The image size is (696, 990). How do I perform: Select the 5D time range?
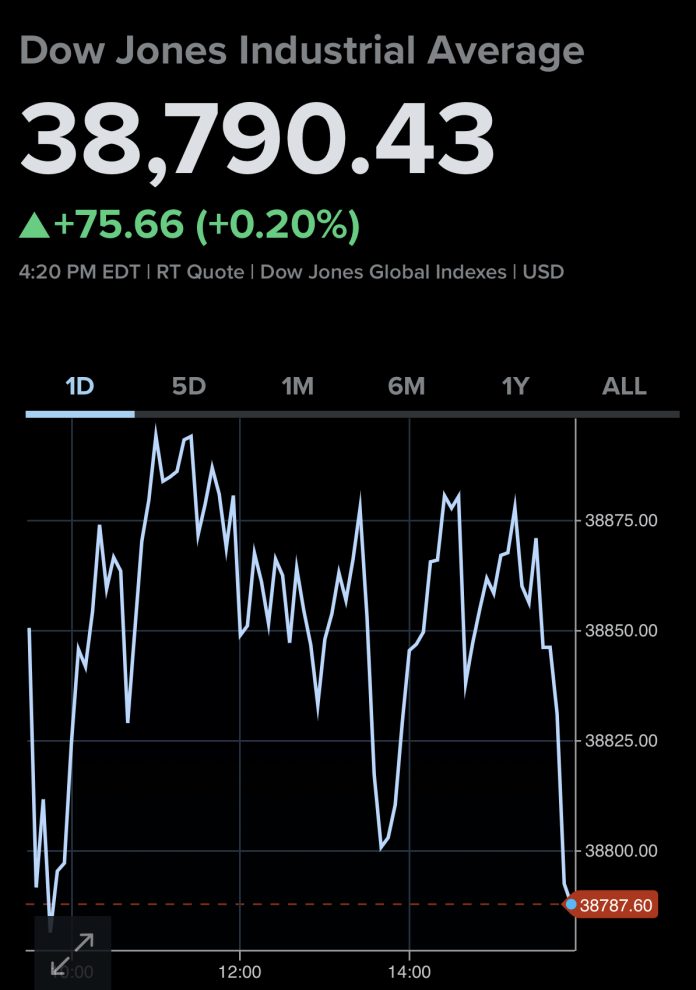point(188,386)
